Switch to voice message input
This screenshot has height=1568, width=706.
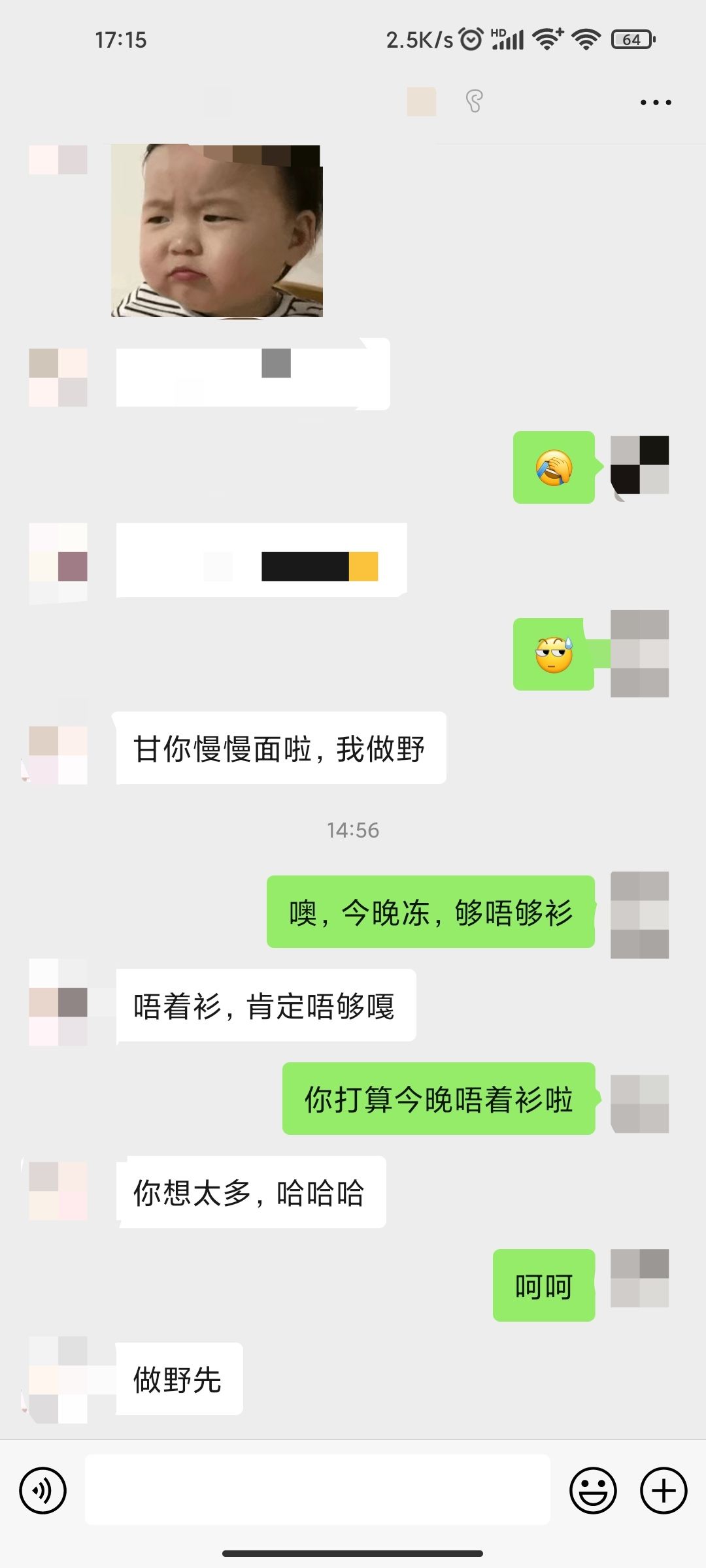coord(43,1490)
